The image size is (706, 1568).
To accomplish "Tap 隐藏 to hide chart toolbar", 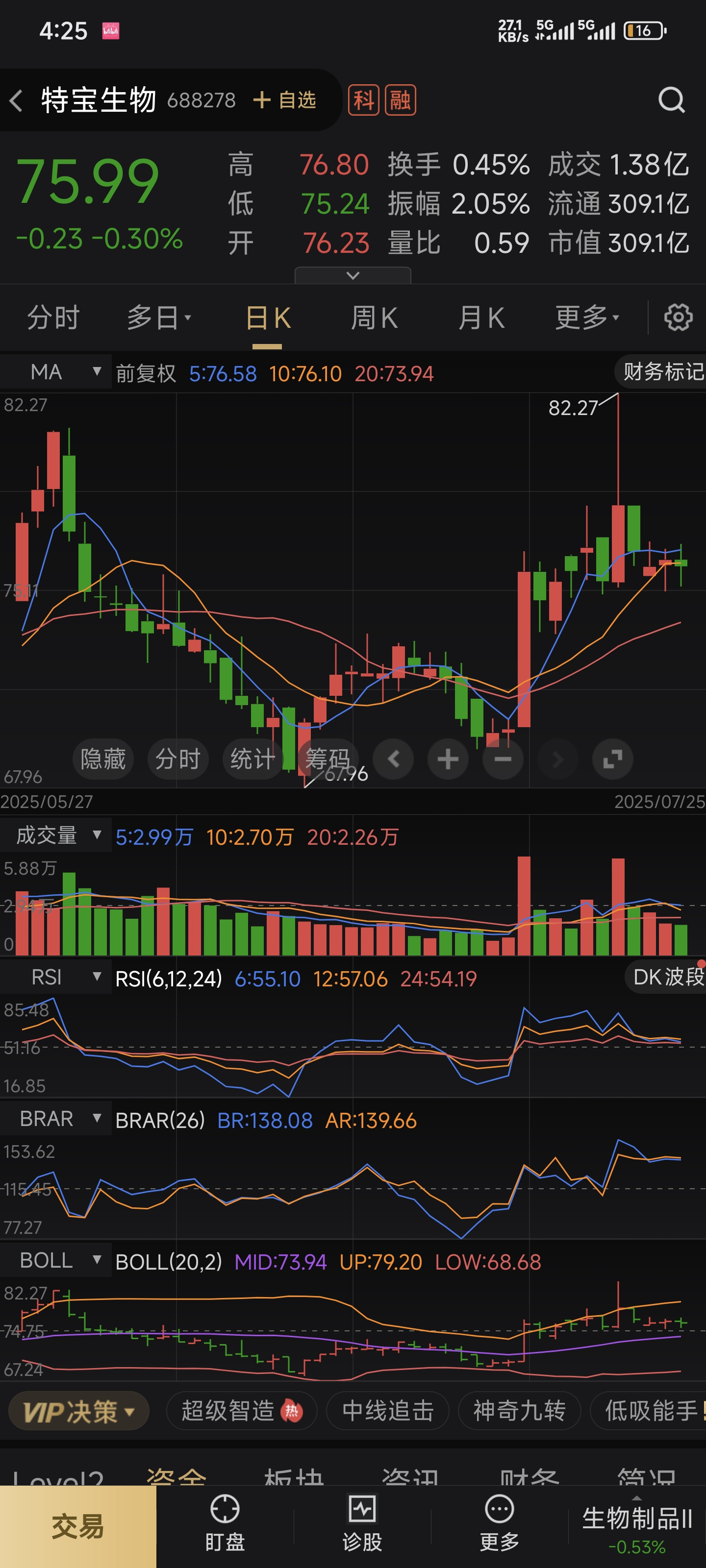I will pos(103,759).
